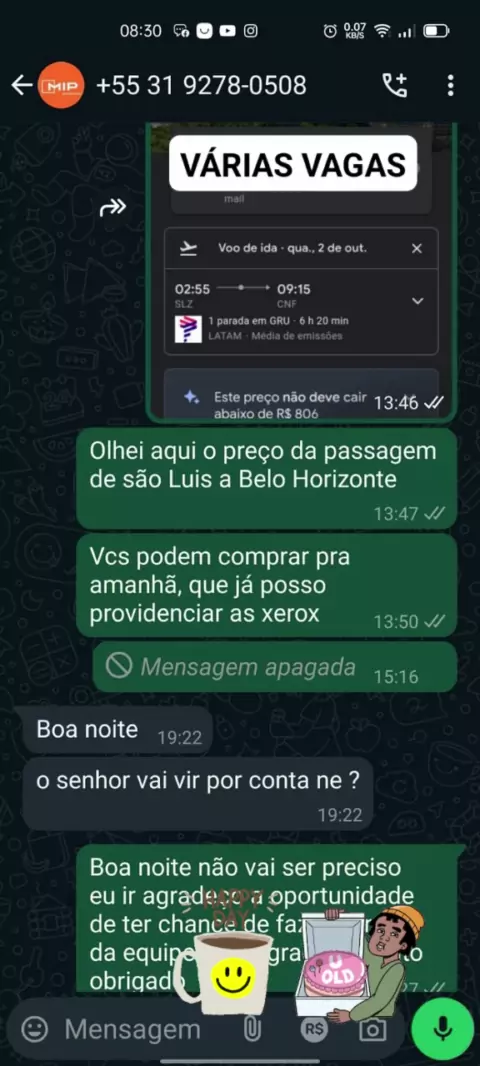The height and width of the screenshot is (1066, 480).
Task: Open the flight price image sent at 13:46
Action: point(301,272)
